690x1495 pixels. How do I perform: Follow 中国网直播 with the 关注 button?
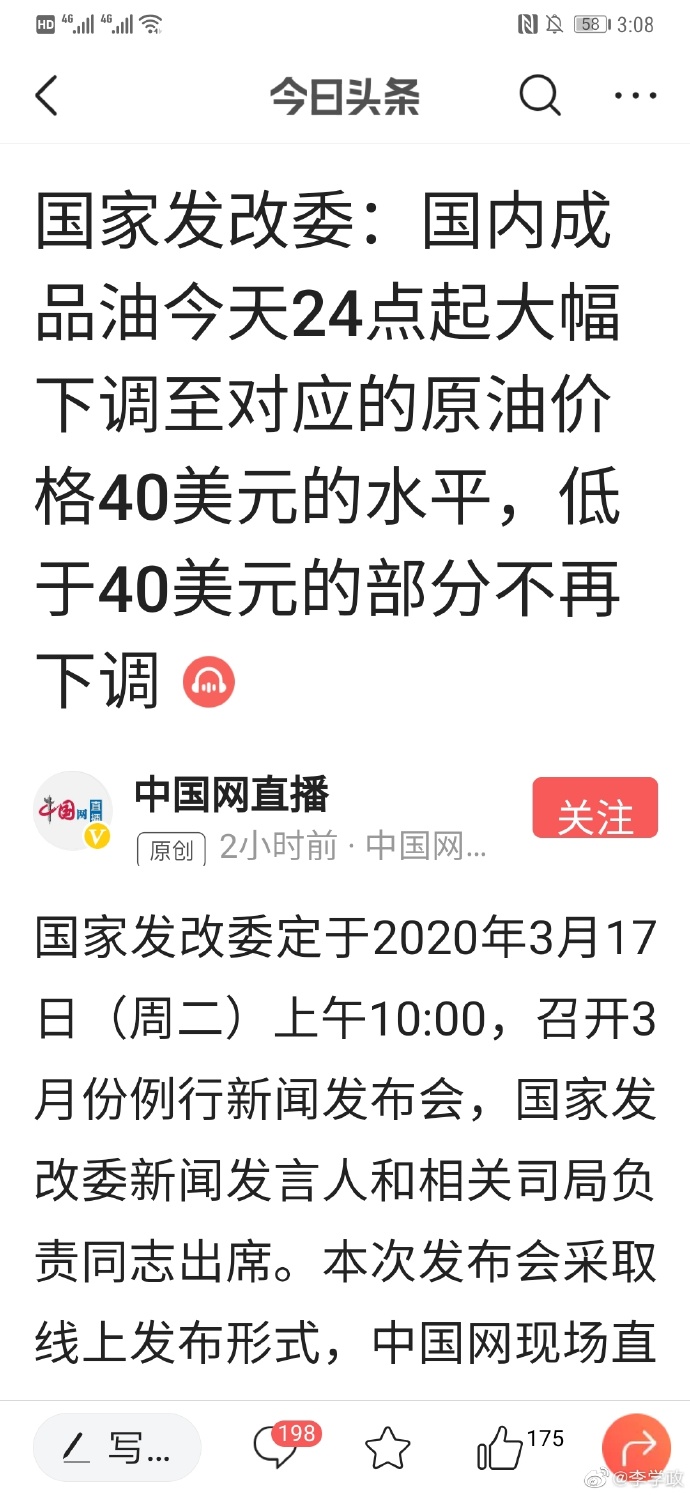click(x=595, y=808)
